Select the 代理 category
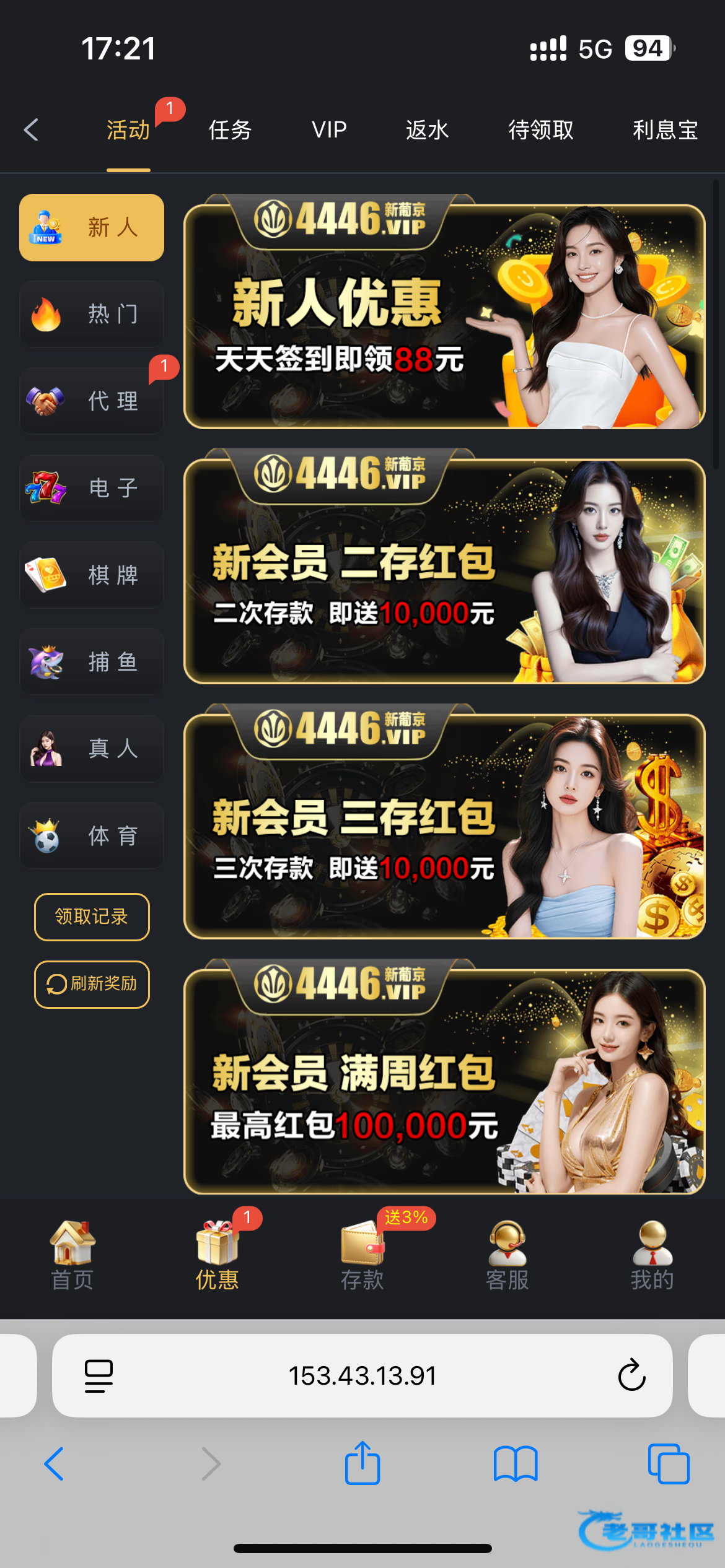The width and height of the screenshot is (725, 1568). [x=92, y=401]
